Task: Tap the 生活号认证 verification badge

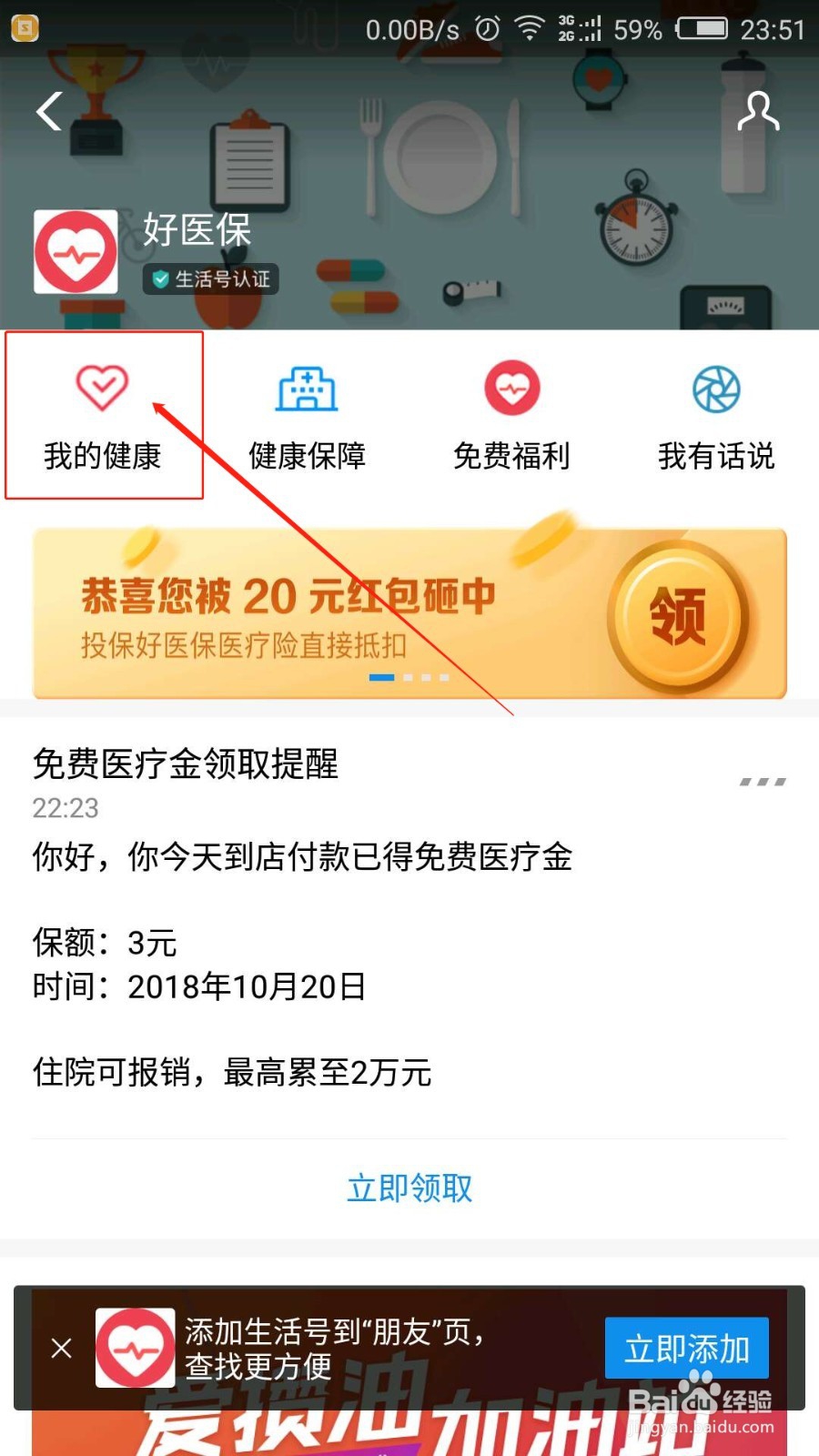Action: (211, 280)
